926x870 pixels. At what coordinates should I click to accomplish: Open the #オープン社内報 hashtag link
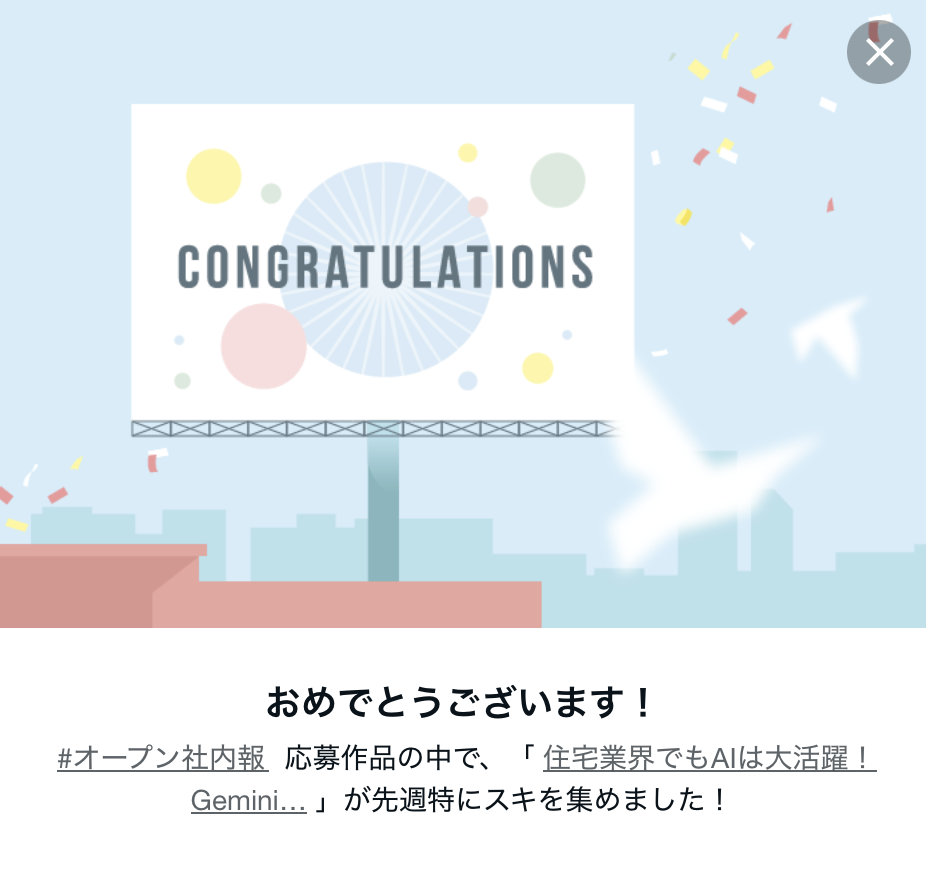[162, 759]
